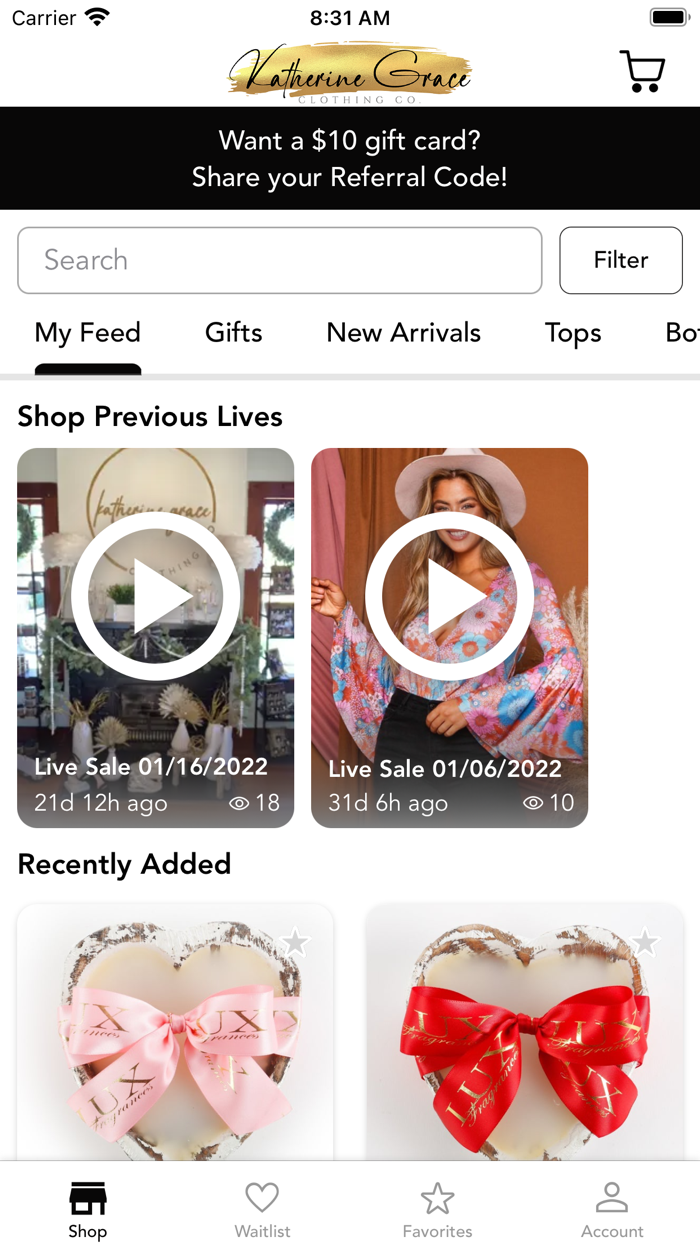Open the $10 gift card referral banner
The width and height of the screenshot is (700, 1244).
click(350, 158)
